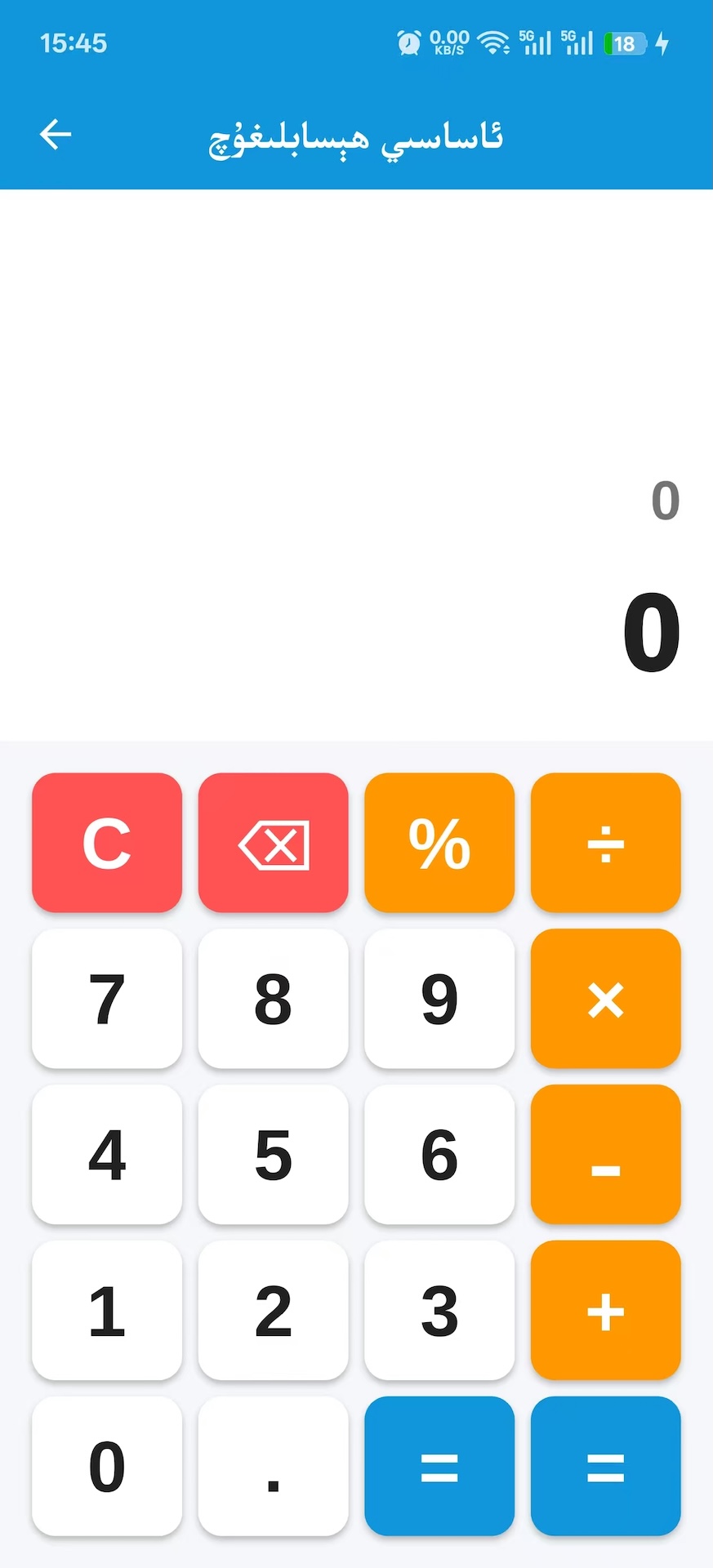The width and height of the screenshot is (713, 1568).
Task: Enter digit 5
Action: pyautogui.click(x=273, y=1155)
